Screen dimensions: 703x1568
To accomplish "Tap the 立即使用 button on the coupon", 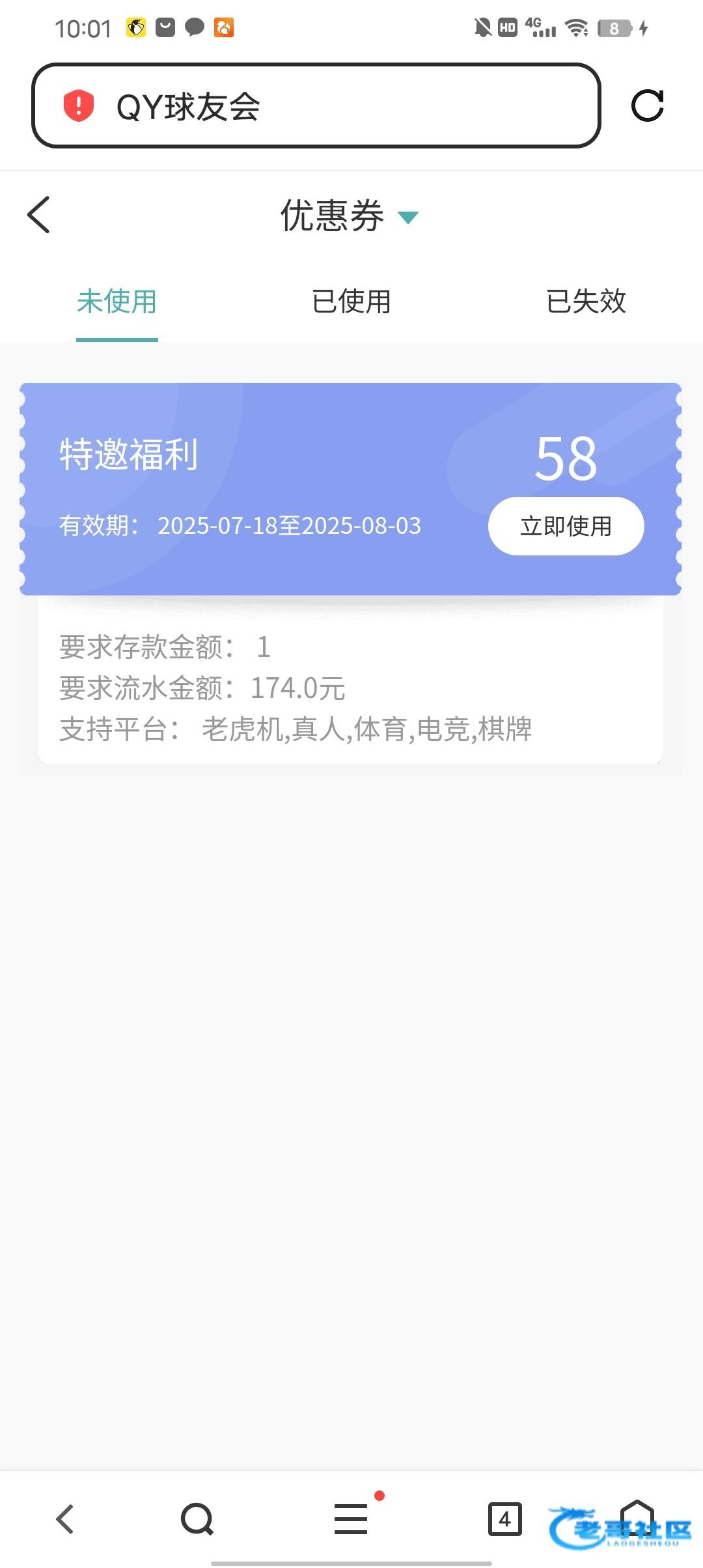I will (566, 526).
